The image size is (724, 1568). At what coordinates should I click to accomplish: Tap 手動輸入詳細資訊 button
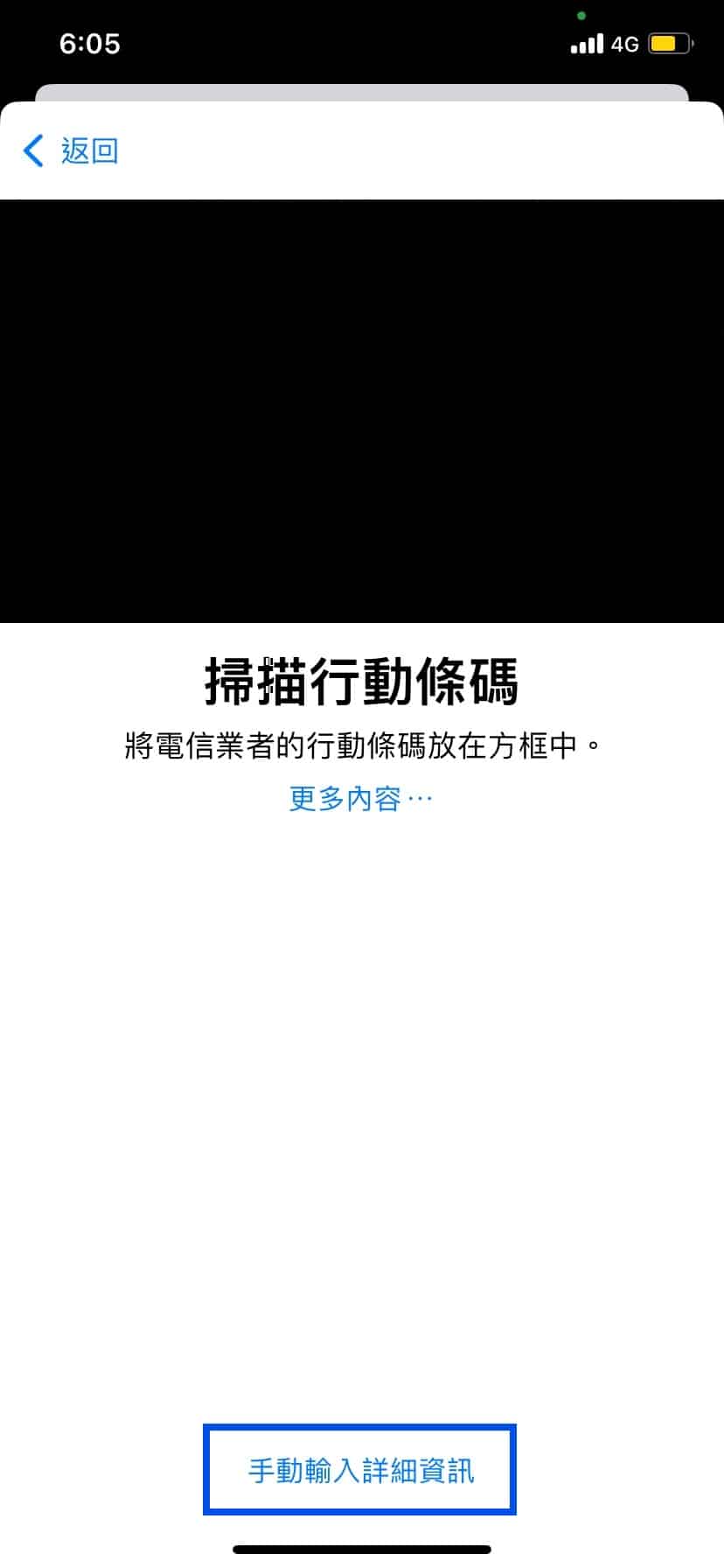360,1470
